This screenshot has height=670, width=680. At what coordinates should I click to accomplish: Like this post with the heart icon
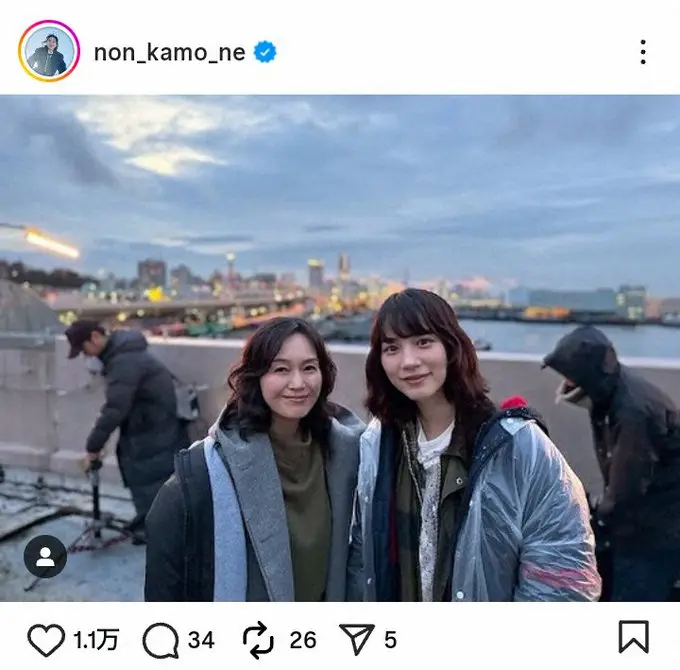46,639
